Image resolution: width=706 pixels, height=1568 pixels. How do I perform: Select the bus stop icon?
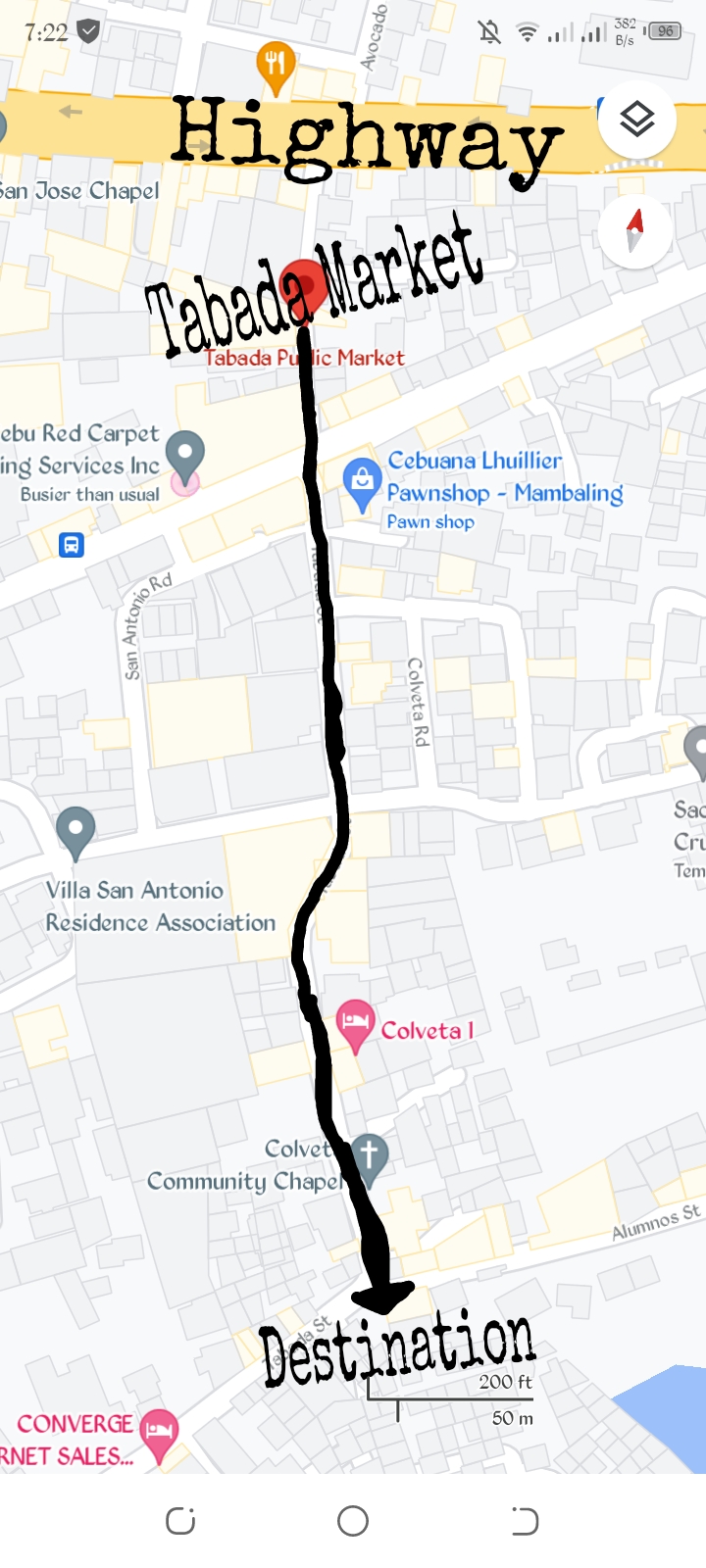(71, 544)
